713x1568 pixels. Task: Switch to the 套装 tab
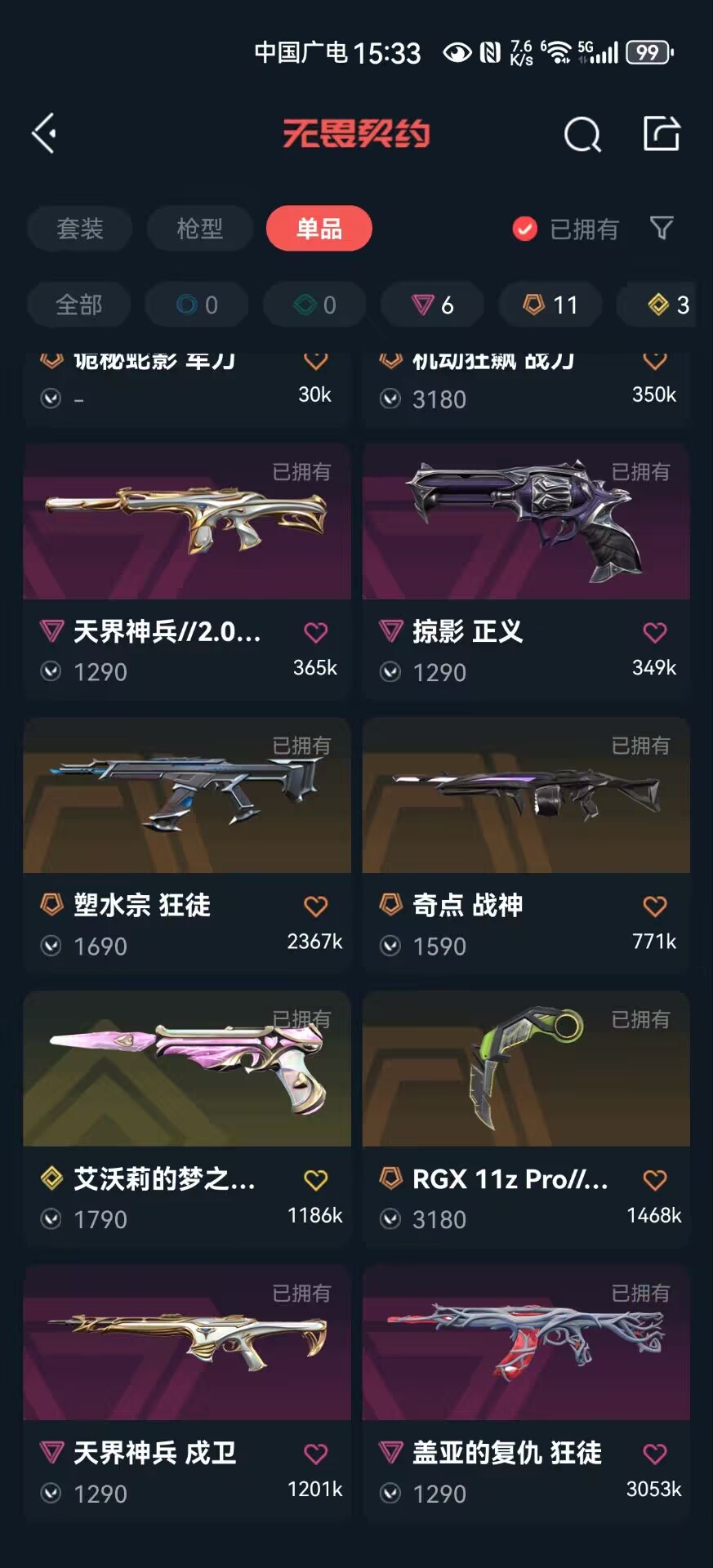79,229
